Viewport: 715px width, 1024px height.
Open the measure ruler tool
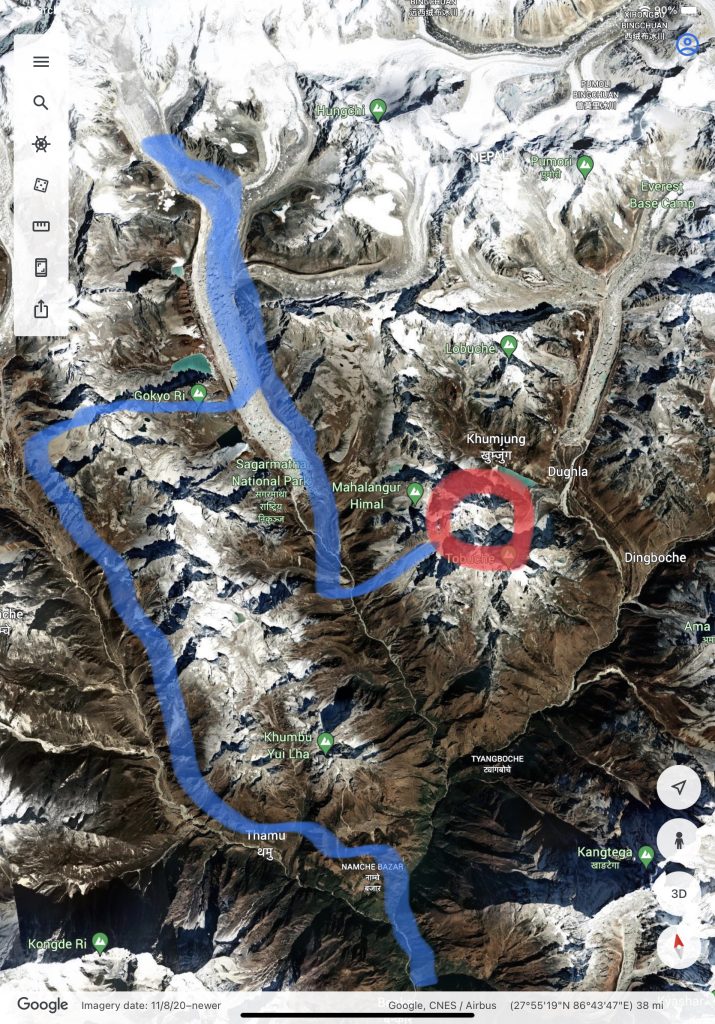click(41, 226)
